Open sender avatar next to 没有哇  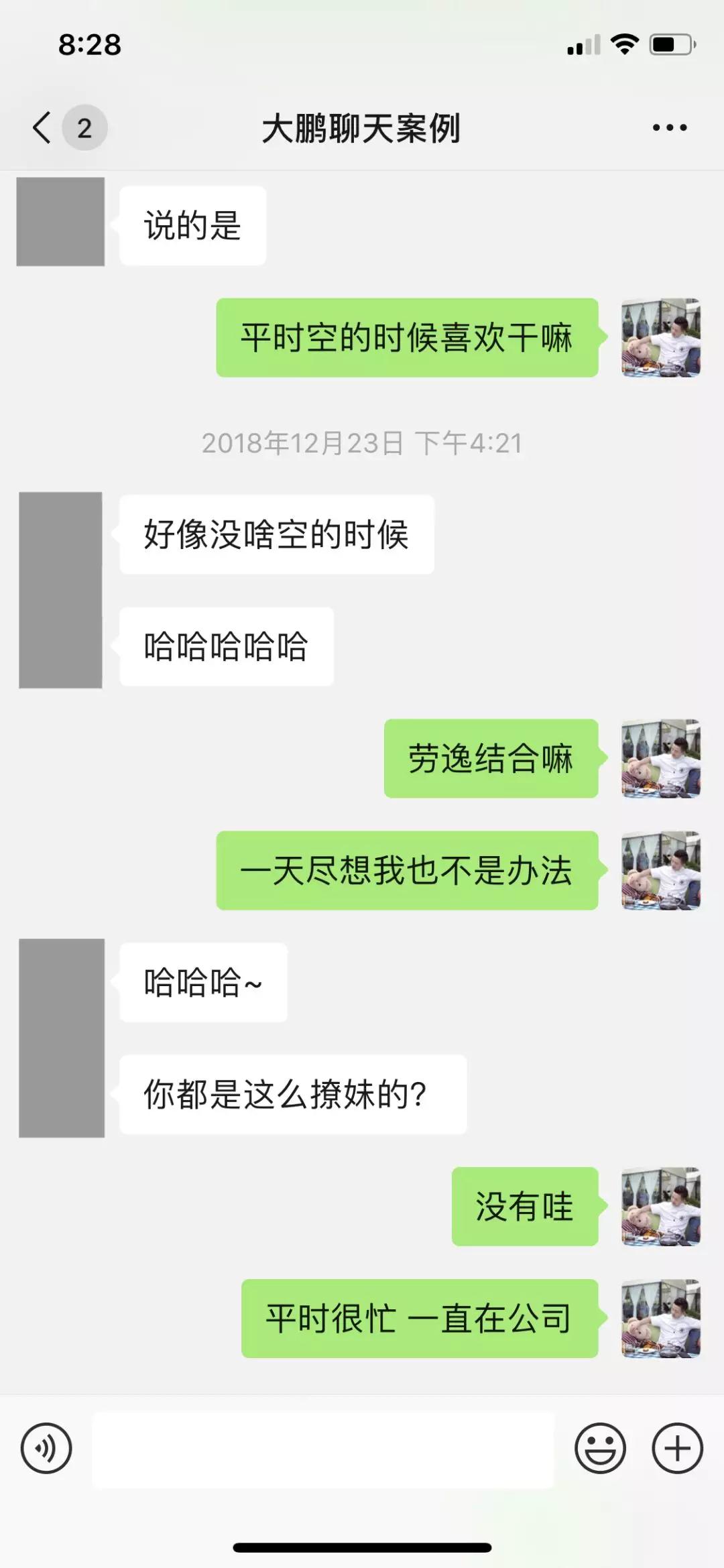[x=661, y=1206]
